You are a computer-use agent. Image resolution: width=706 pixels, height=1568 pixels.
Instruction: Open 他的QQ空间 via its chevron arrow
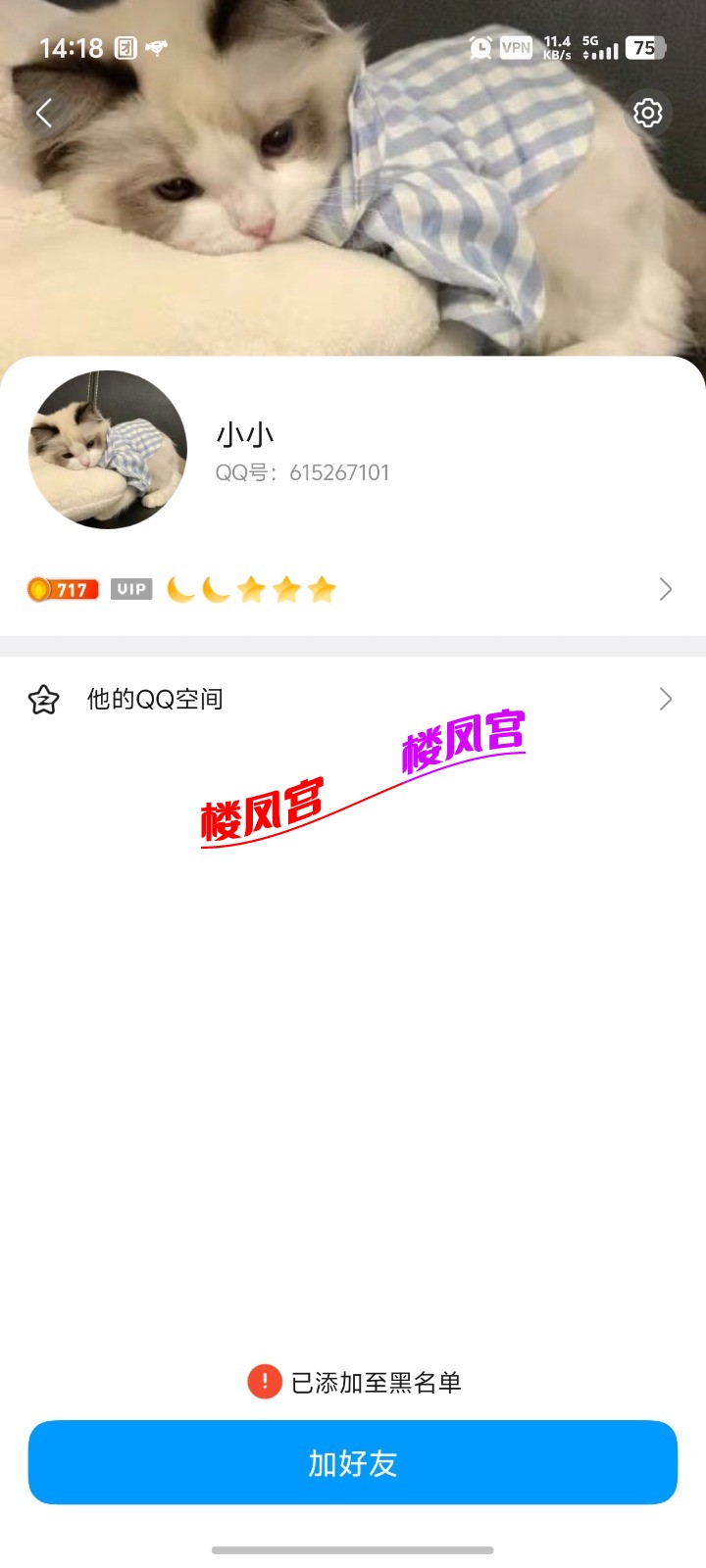(666, 699)
